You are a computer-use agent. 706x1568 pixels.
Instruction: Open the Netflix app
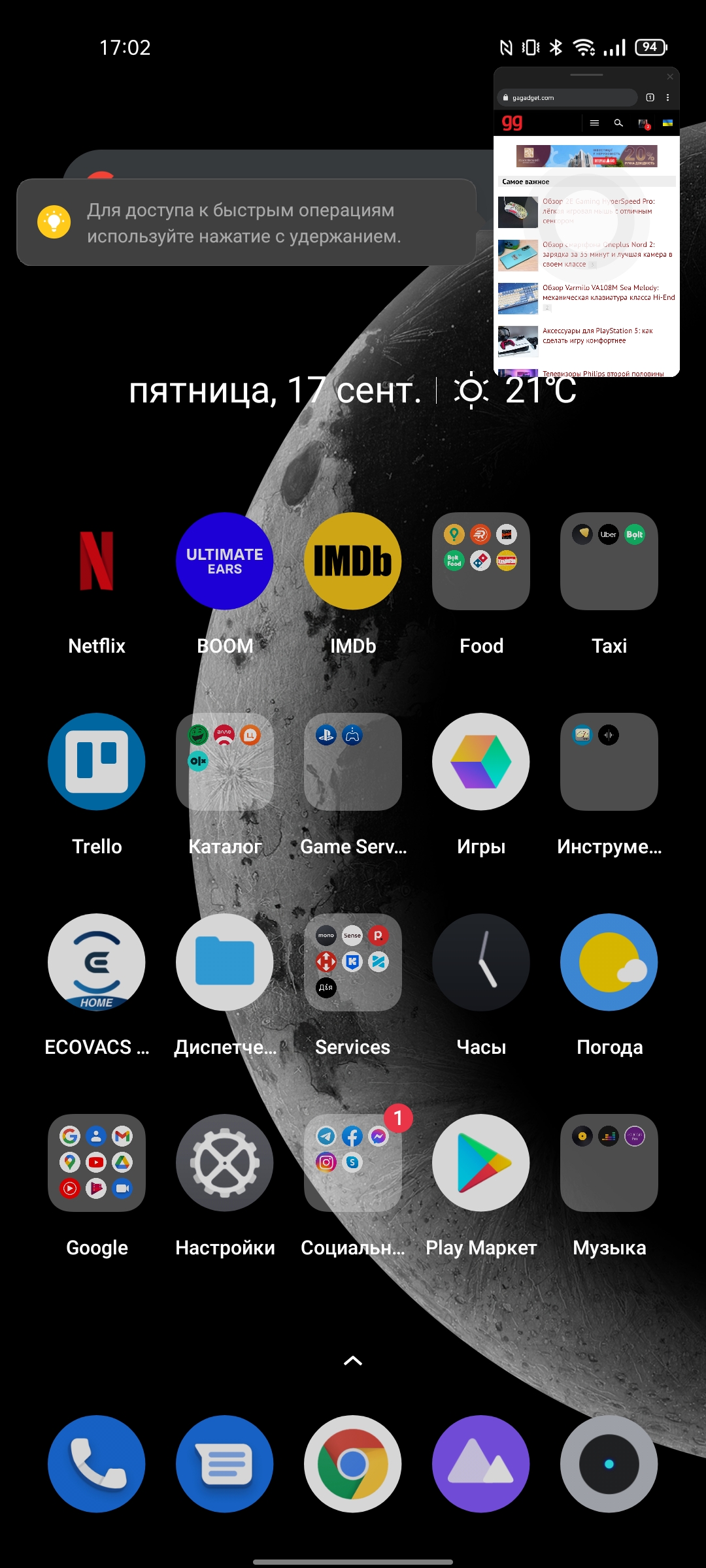pos(97,561)
